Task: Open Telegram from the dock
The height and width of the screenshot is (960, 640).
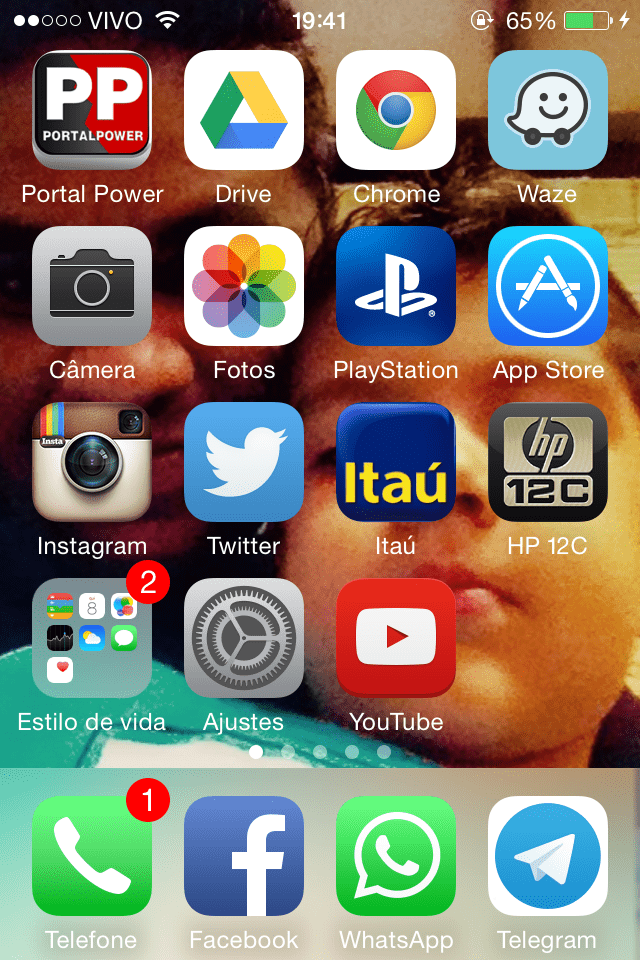Action: pyautogui.click(x=548, y=856)
